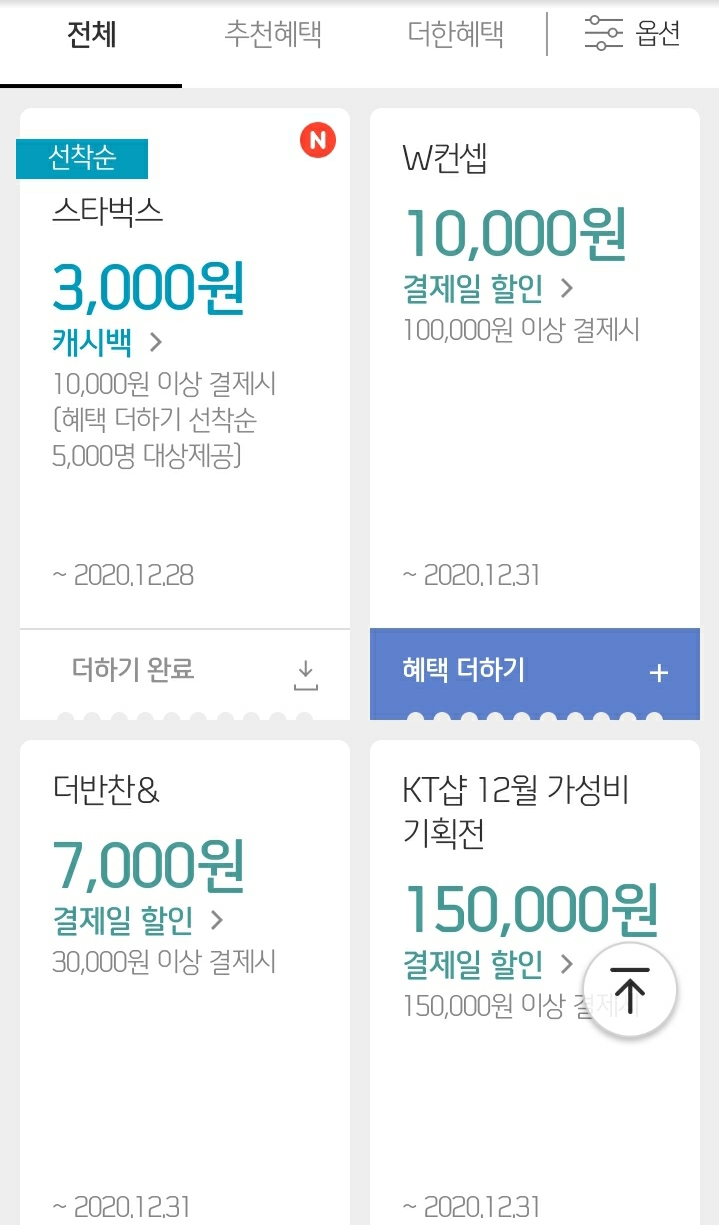The image size is (719, 1225).
Task: Switch to the 전체 tab
Action: point(91,35)
